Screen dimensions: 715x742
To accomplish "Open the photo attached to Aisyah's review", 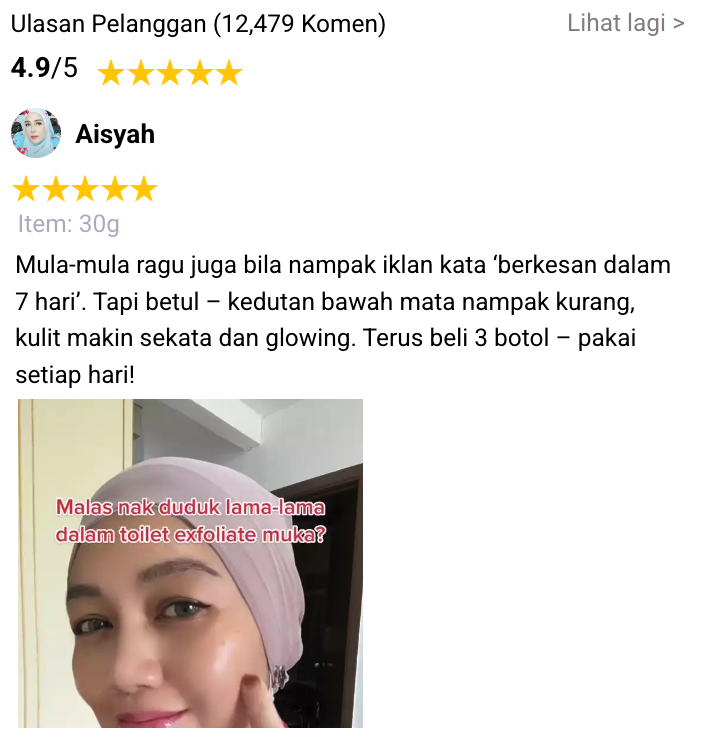I will pos(190,563).
